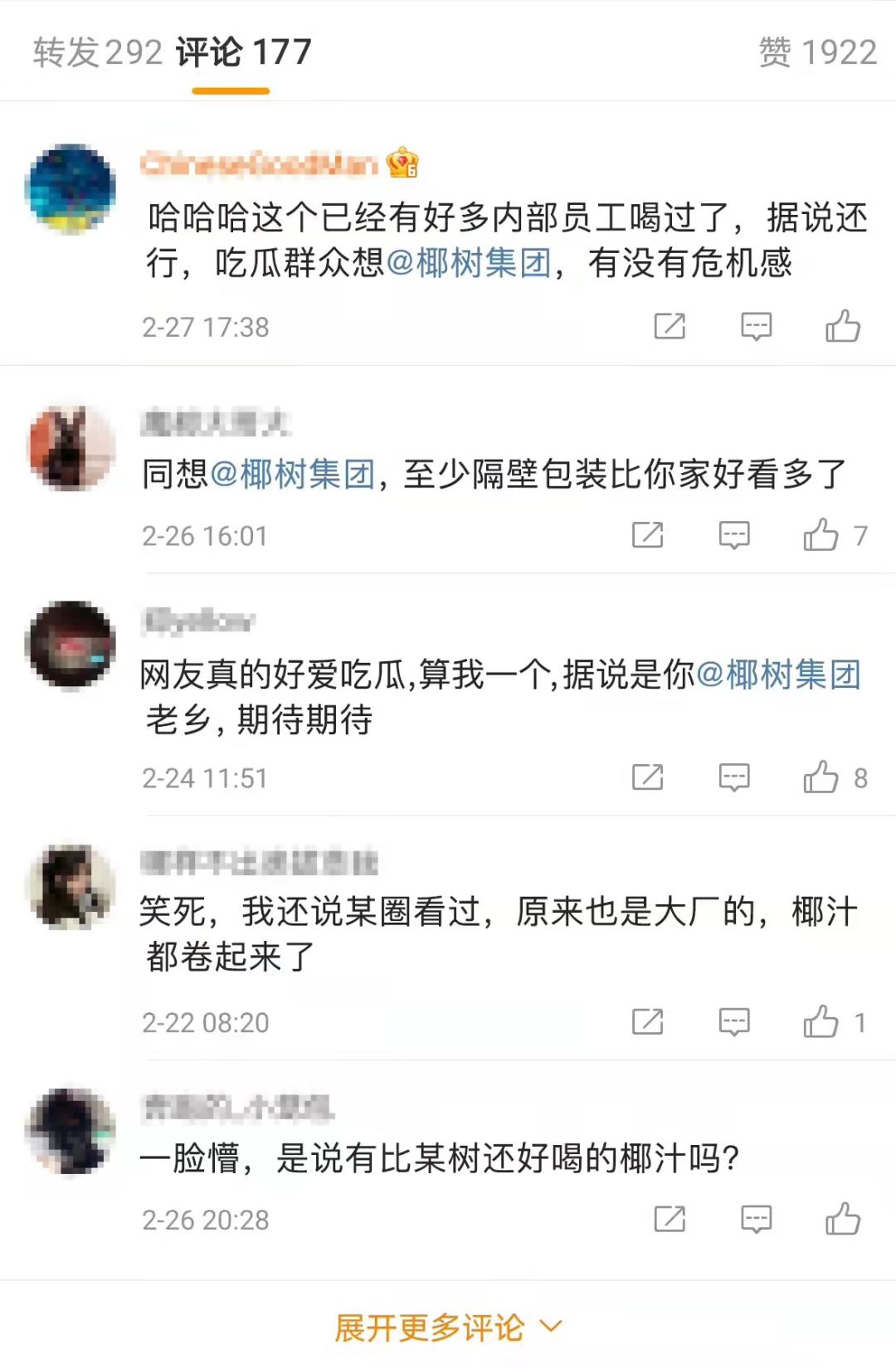Like the comment posted at 2-24 11:51
896x1369 pixels.
pos(821,777)
